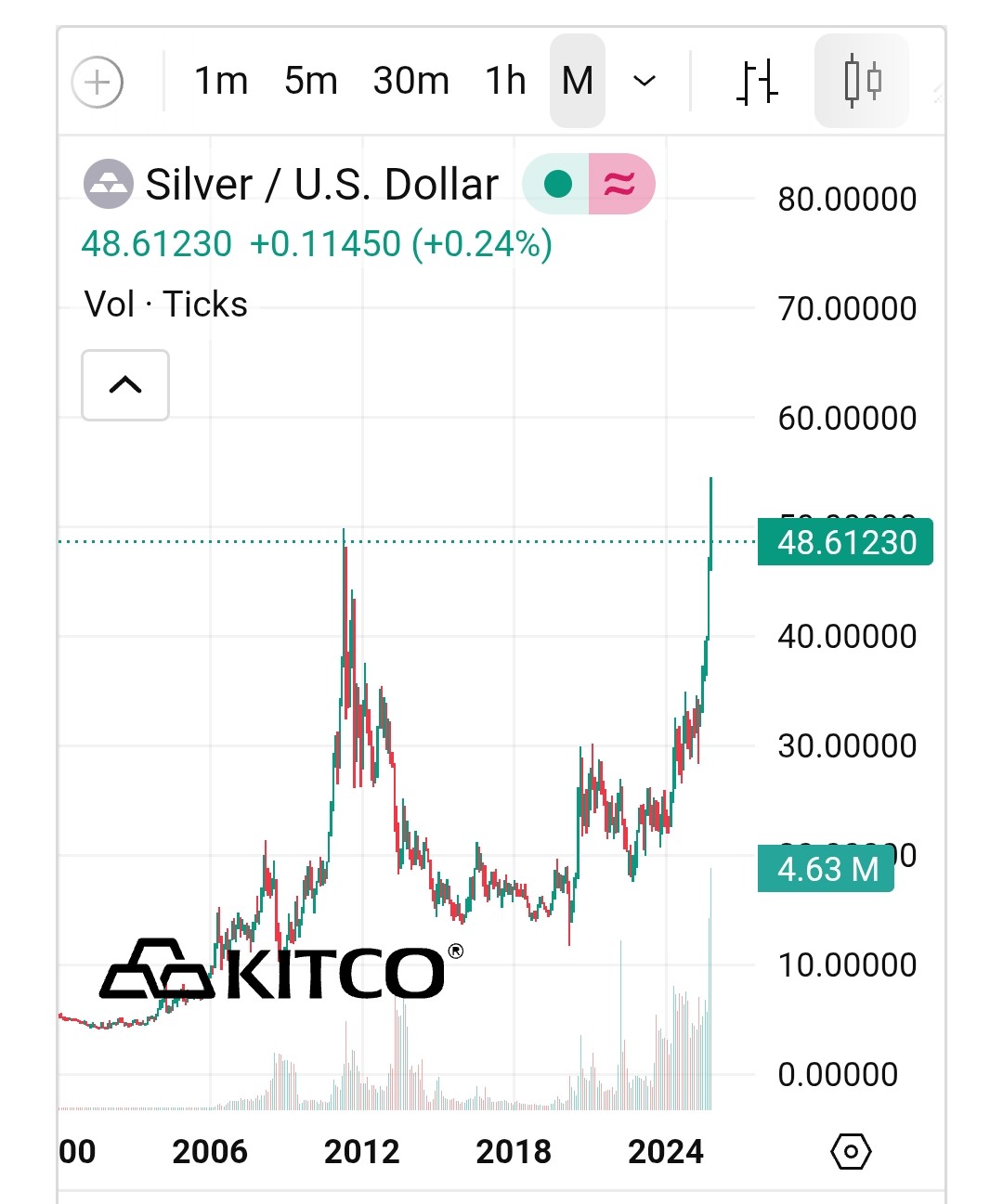Screen dimensions: 1003x1204
Task: Set chart interval to 1h
Action: tap(505, 82)
